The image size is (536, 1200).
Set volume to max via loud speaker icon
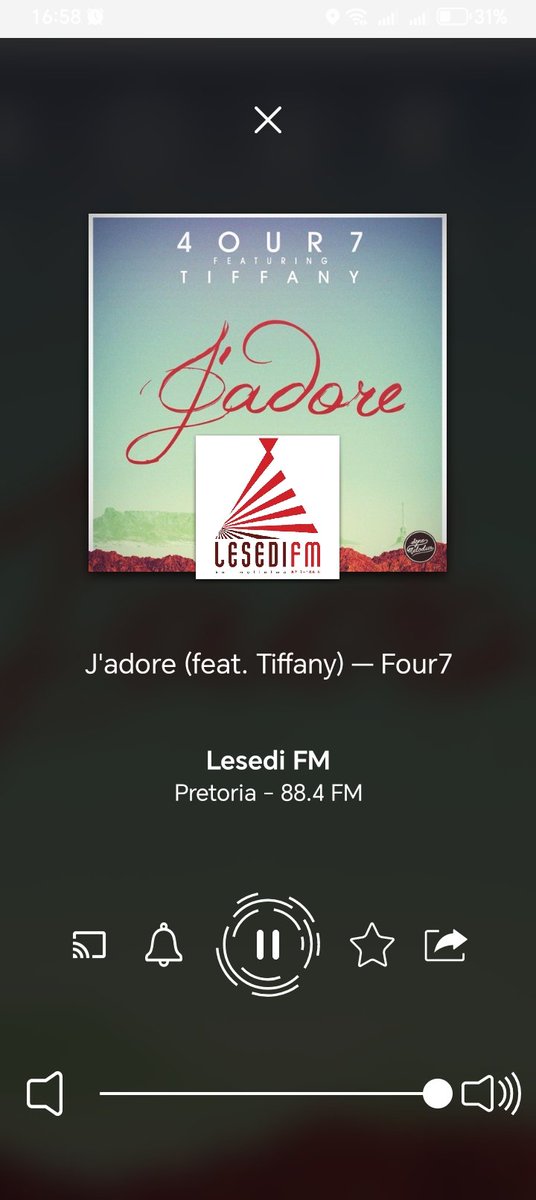(x=491, y=1094)
